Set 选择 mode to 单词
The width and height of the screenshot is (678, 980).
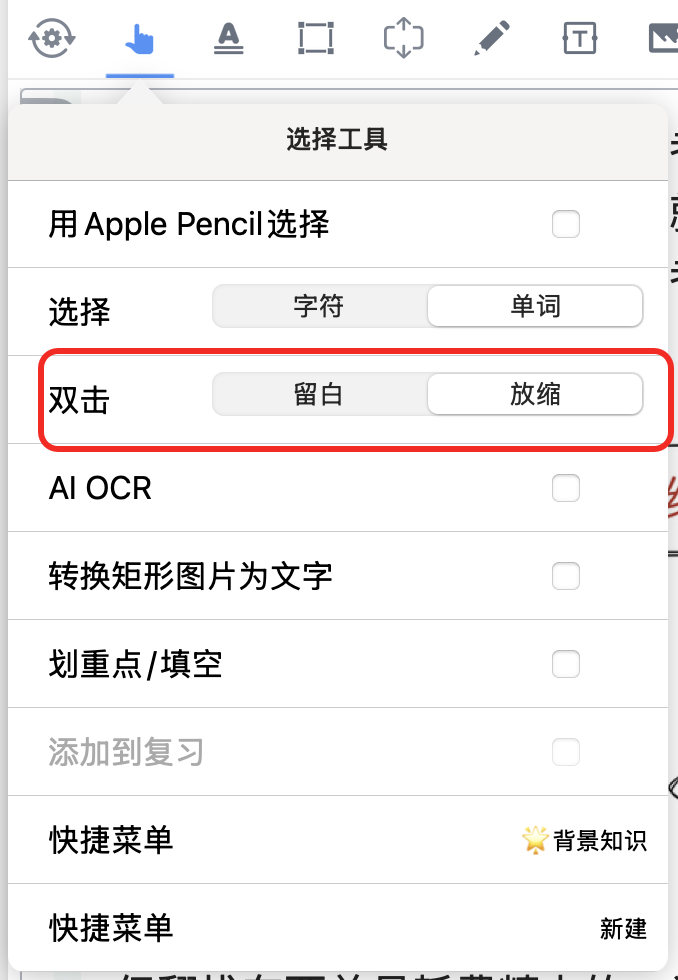pos(535,306)
